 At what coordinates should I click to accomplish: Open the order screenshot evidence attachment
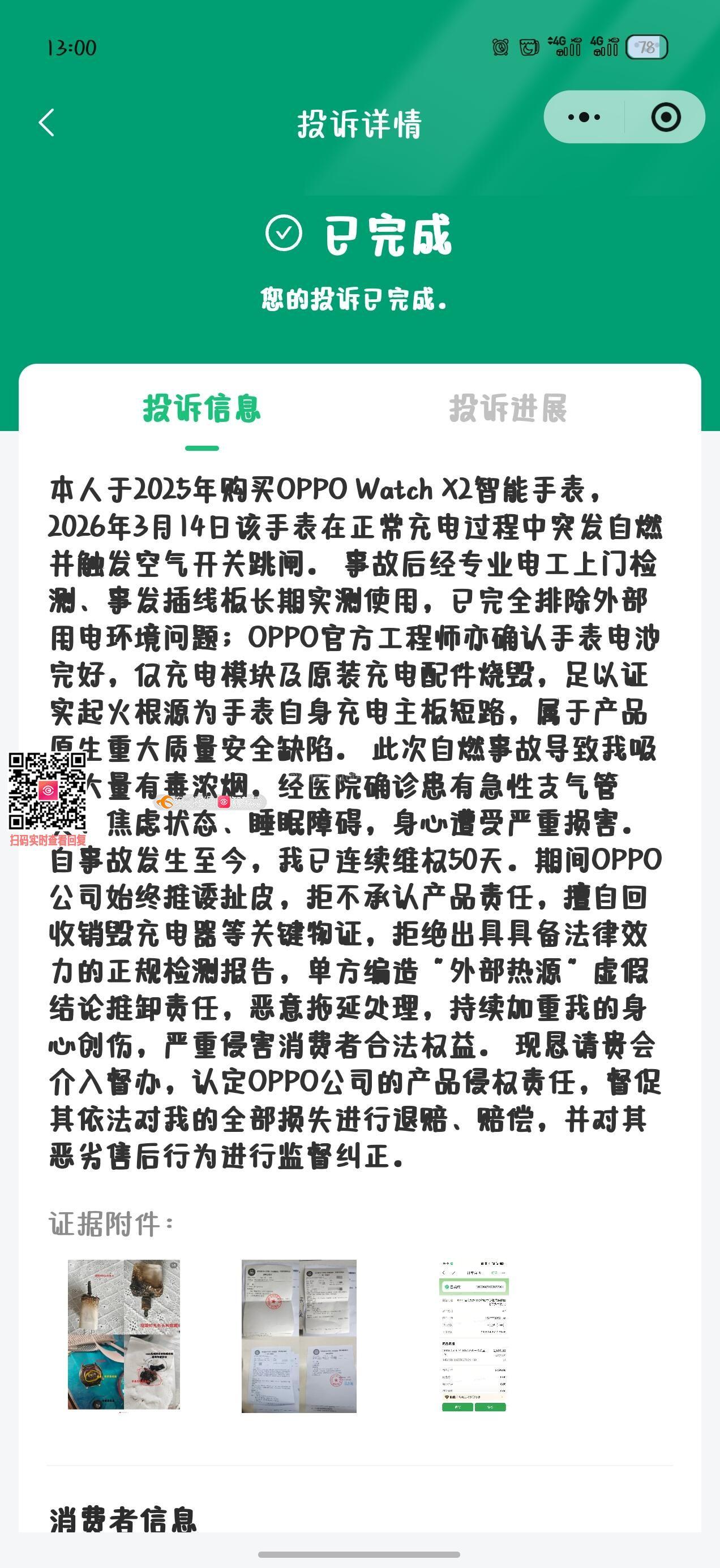click(473, 1336)
